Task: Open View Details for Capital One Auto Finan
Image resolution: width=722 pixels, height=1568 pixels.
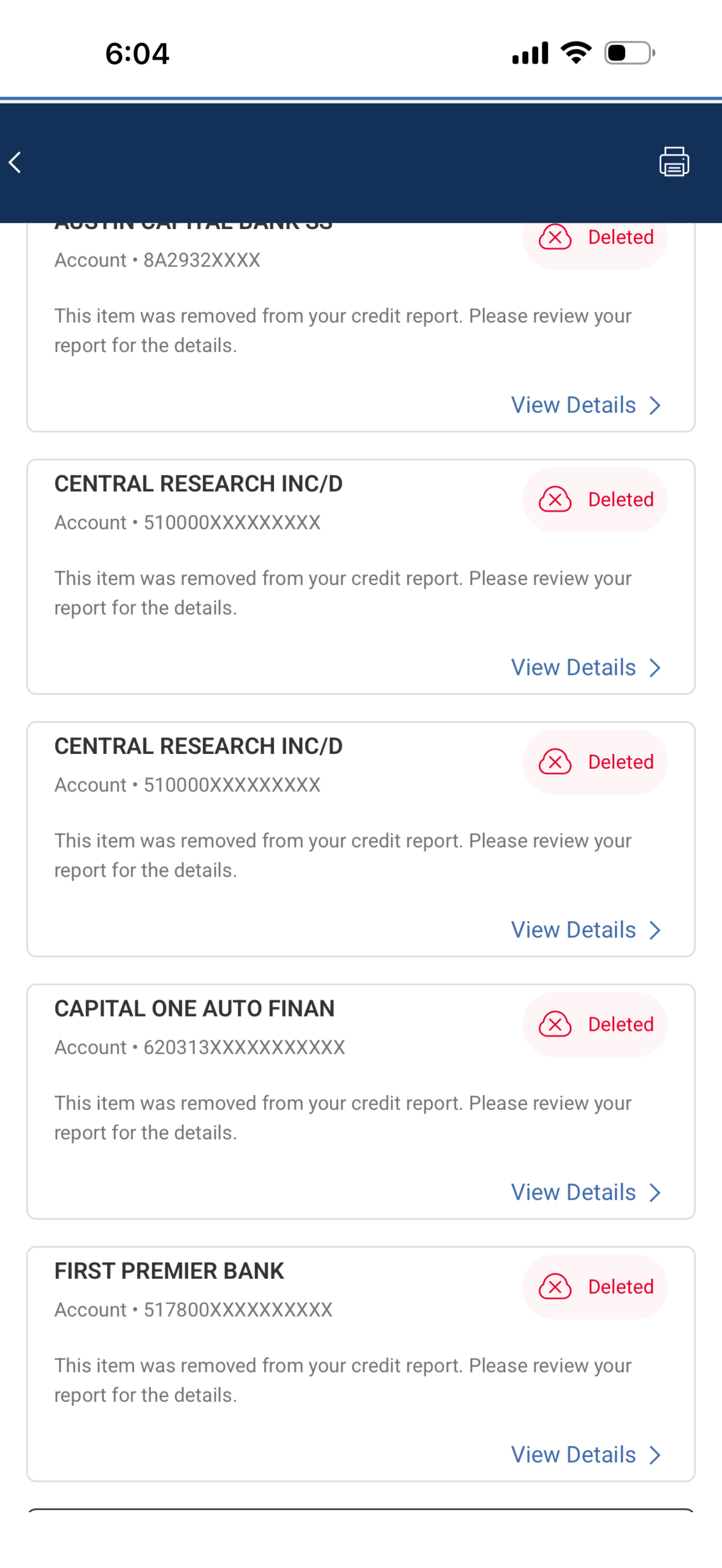Action: click(586, 1193)
